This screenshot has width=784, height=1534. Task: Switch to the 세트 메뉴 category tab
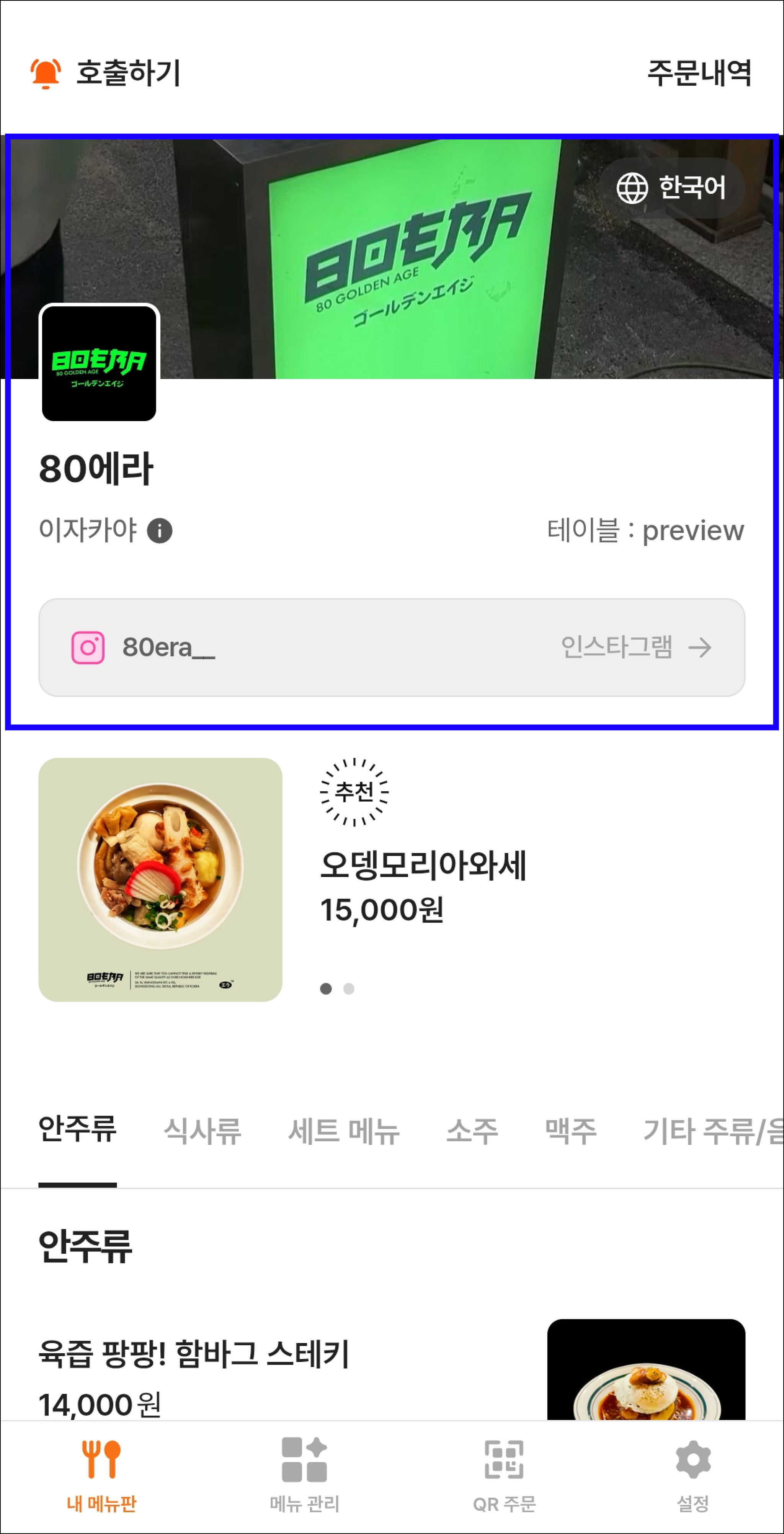343,1131
